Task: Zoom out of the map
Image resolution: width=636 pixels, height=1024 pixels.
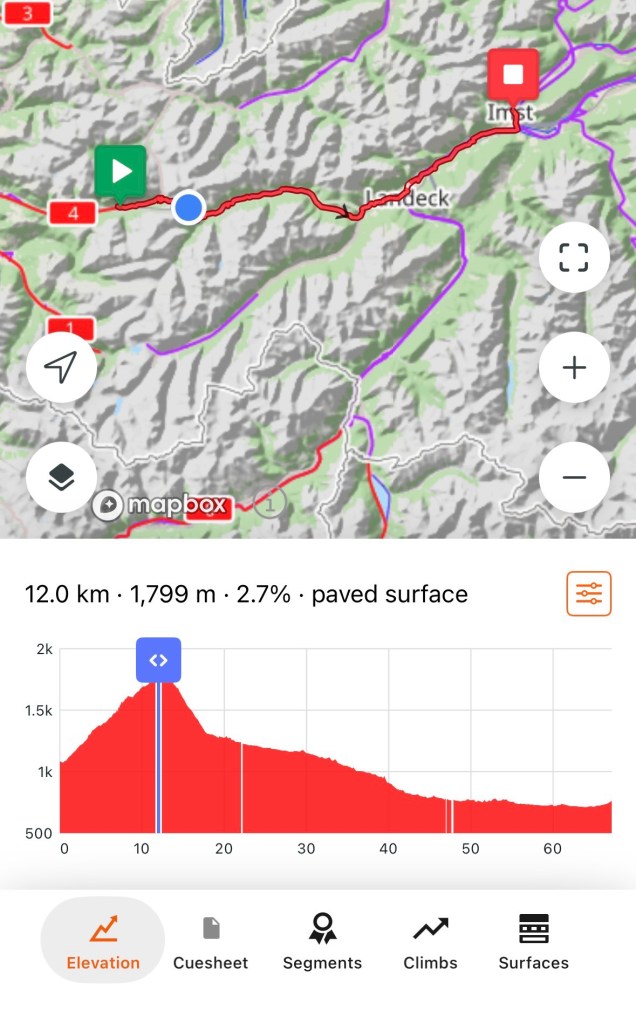Action: coord(574,477)
